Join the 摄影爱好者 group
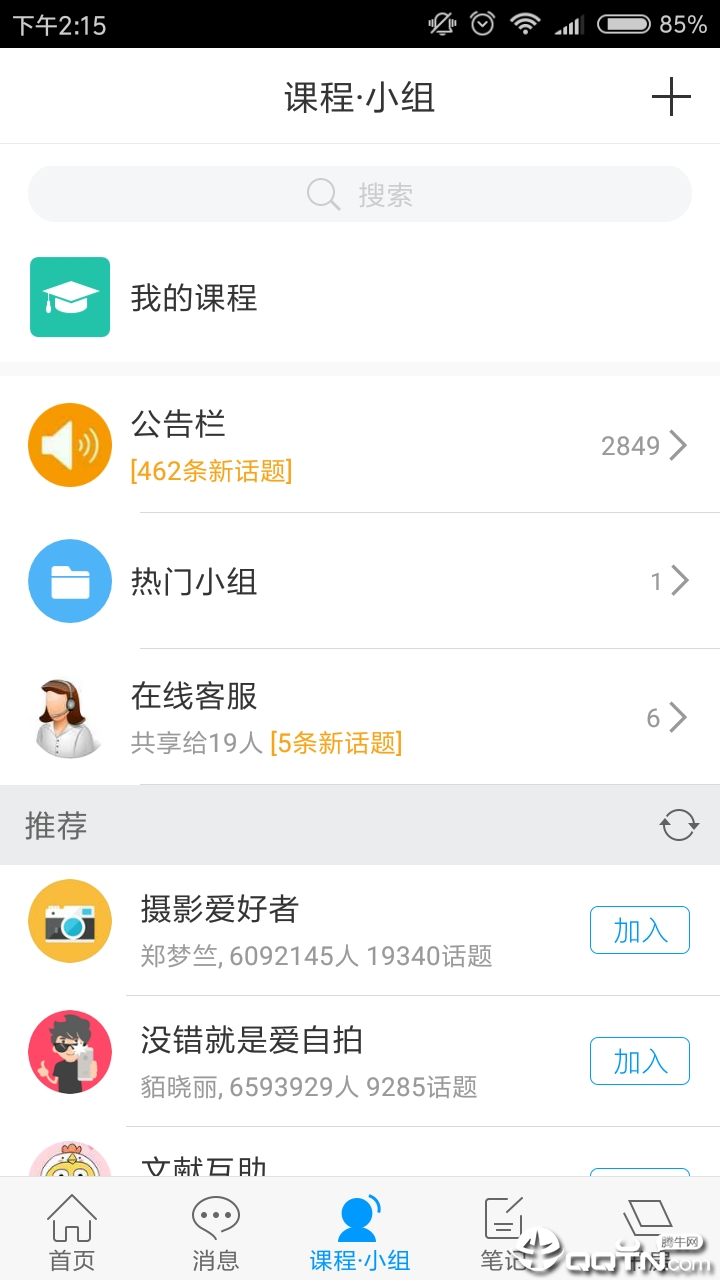720x1280 pixels. [639, 931]
